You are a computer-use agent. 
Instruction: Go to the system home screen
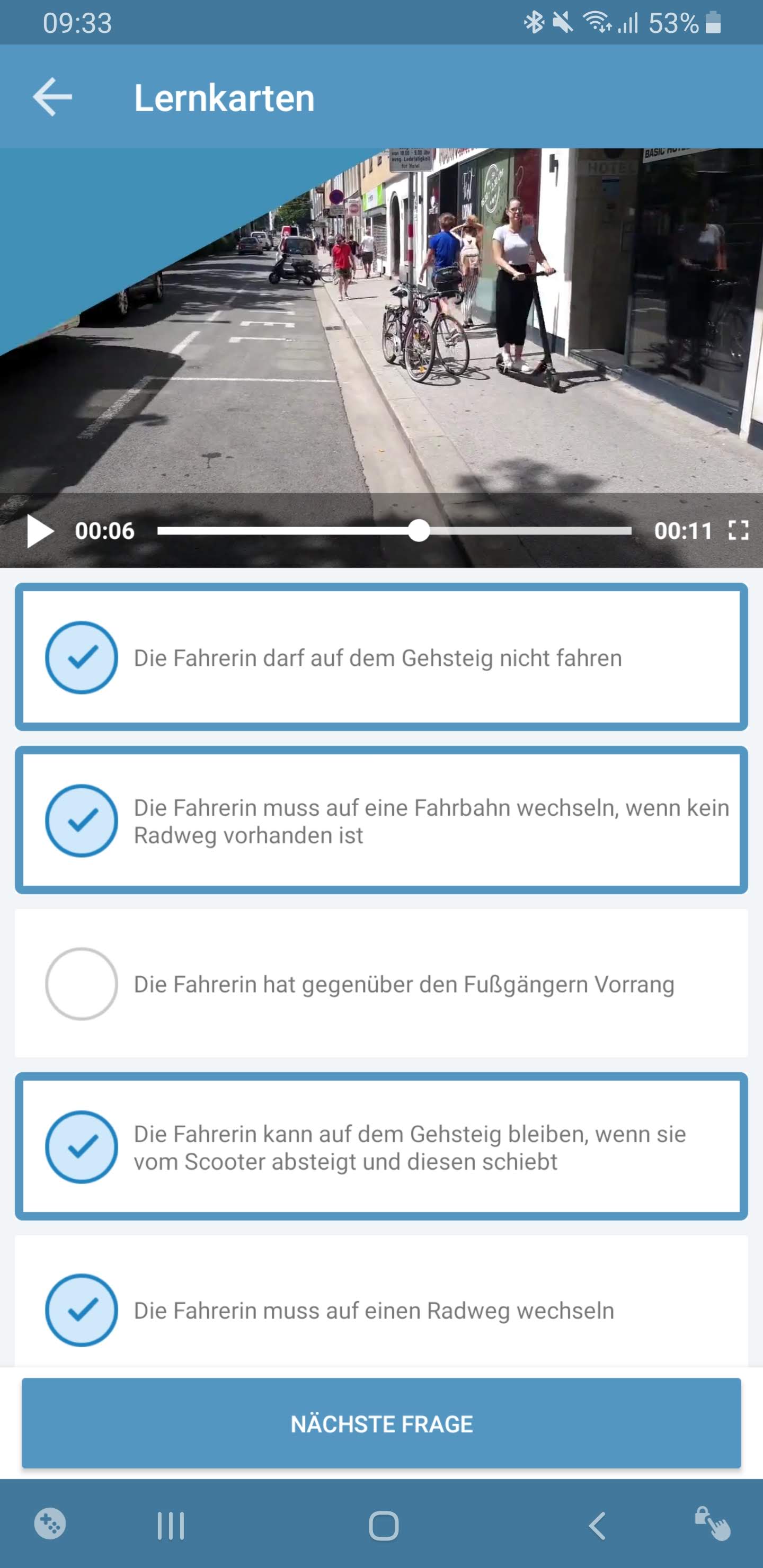tap(384, 1526)
